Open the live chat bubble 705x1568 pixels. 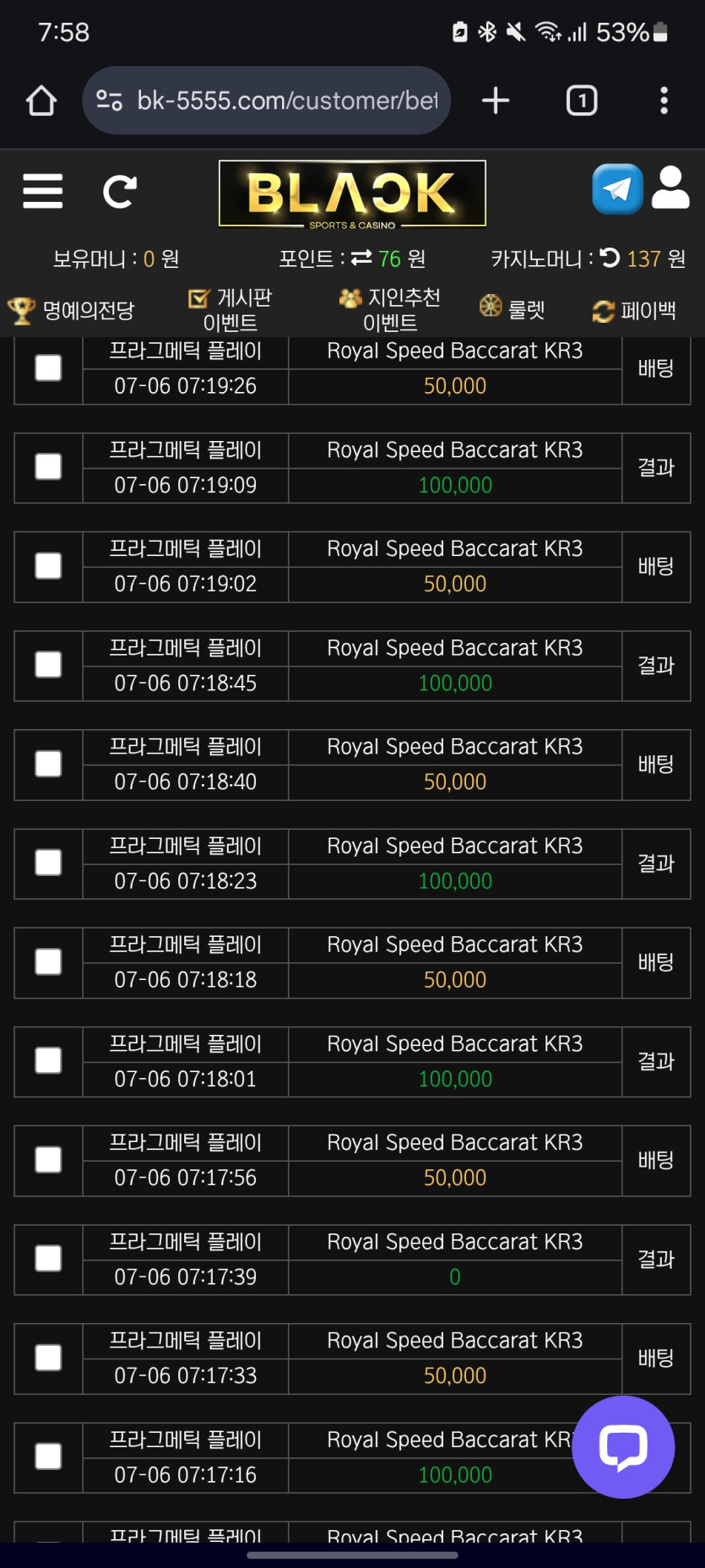point(623,1447)
